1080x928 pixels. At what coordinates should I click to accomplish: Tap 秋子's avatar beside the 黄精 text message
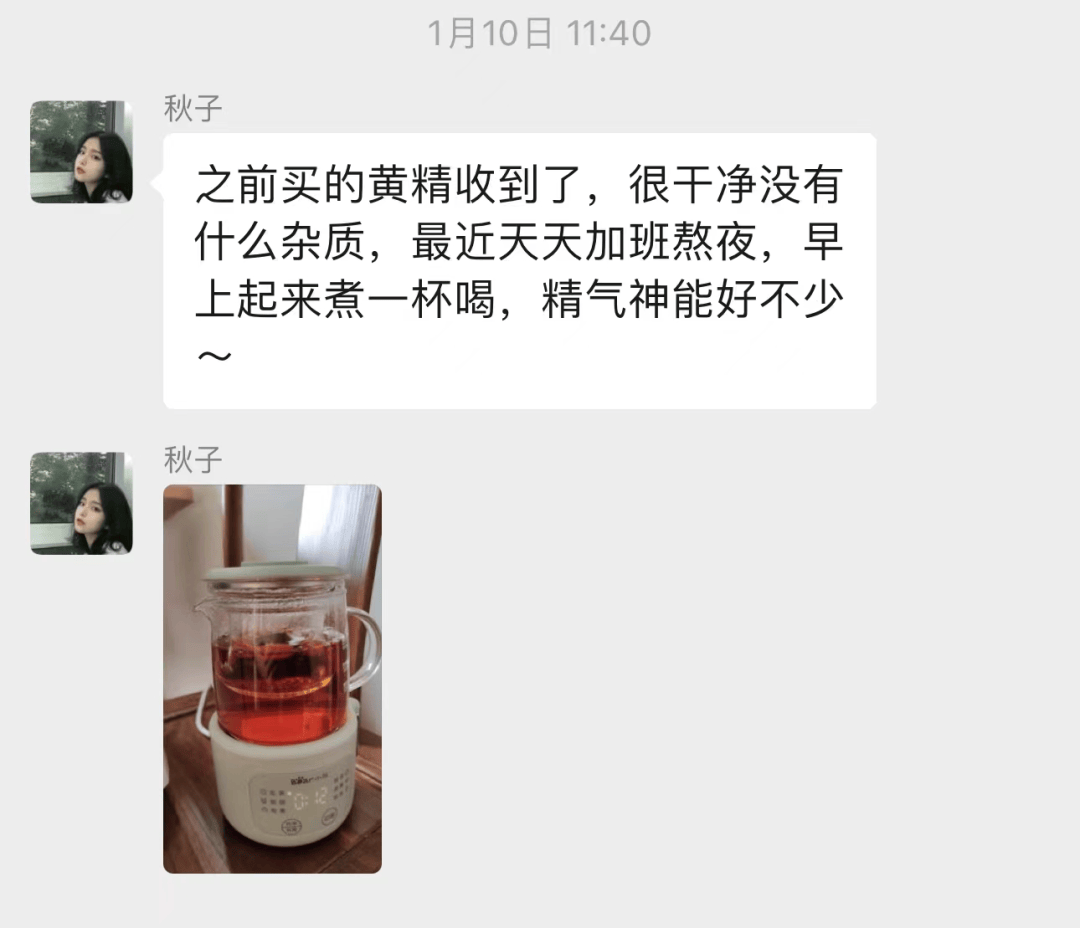coord(81,152)
